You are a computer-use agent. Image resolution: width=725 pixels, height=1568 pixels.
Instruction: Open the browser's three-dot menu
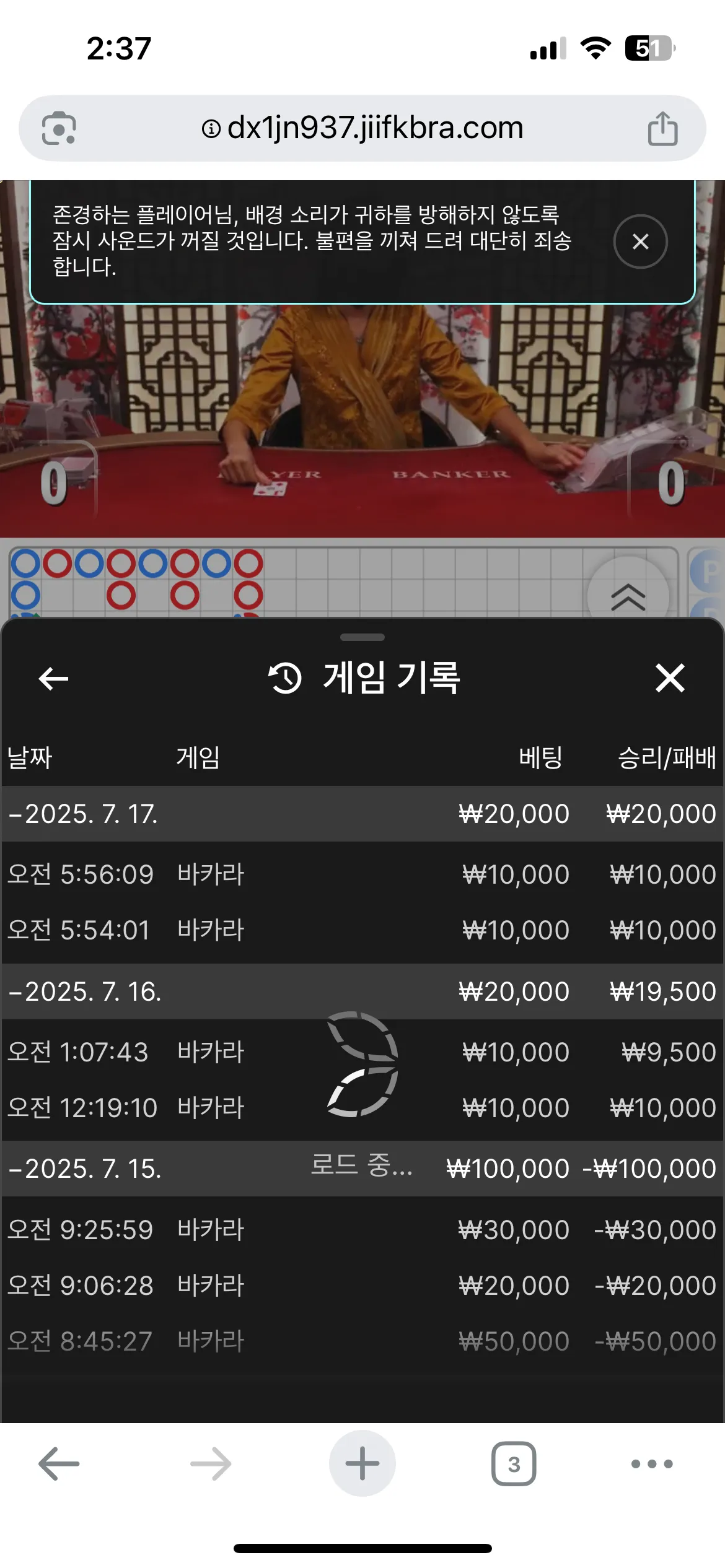coord(651,1464)
